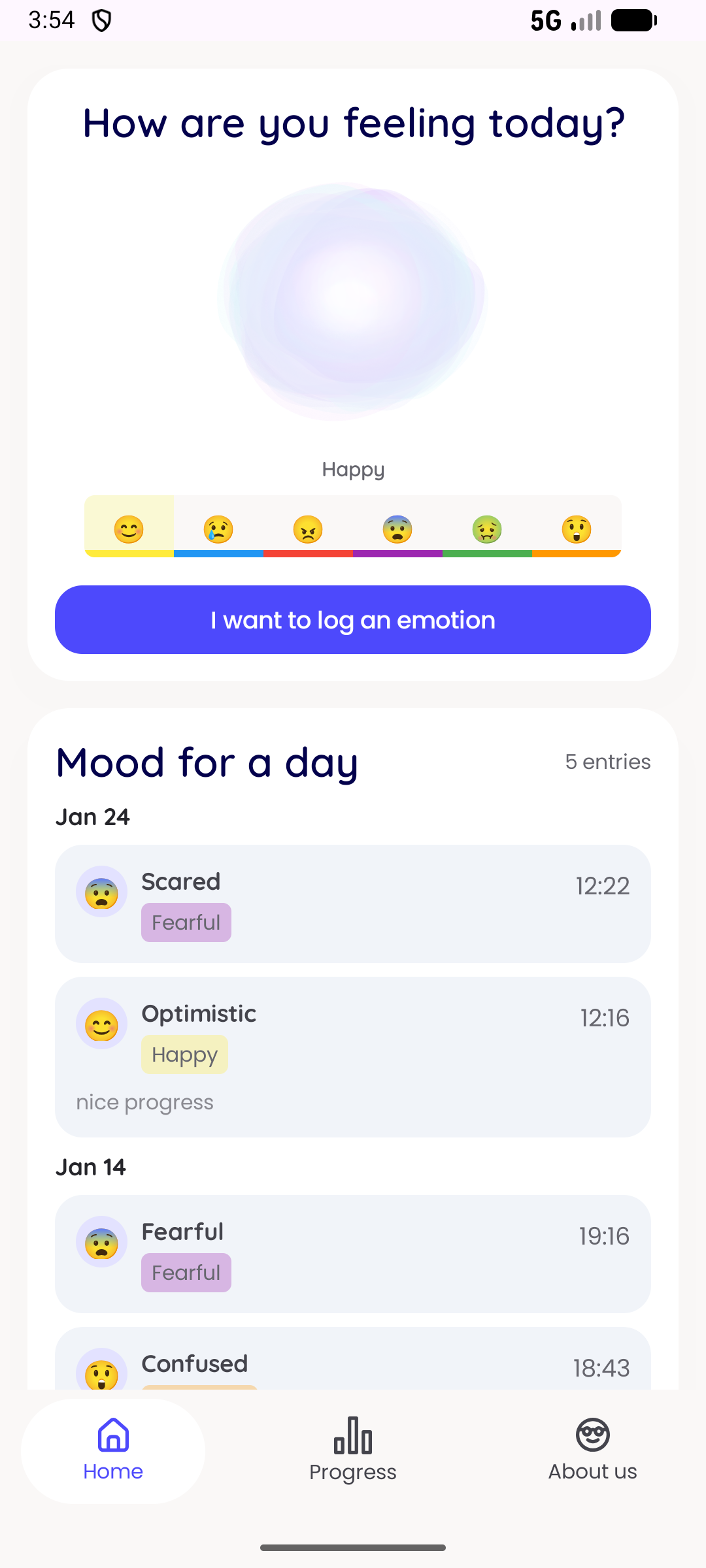
Task: Open the Optimistic entry with nice progress
Action: point(353,1056)
